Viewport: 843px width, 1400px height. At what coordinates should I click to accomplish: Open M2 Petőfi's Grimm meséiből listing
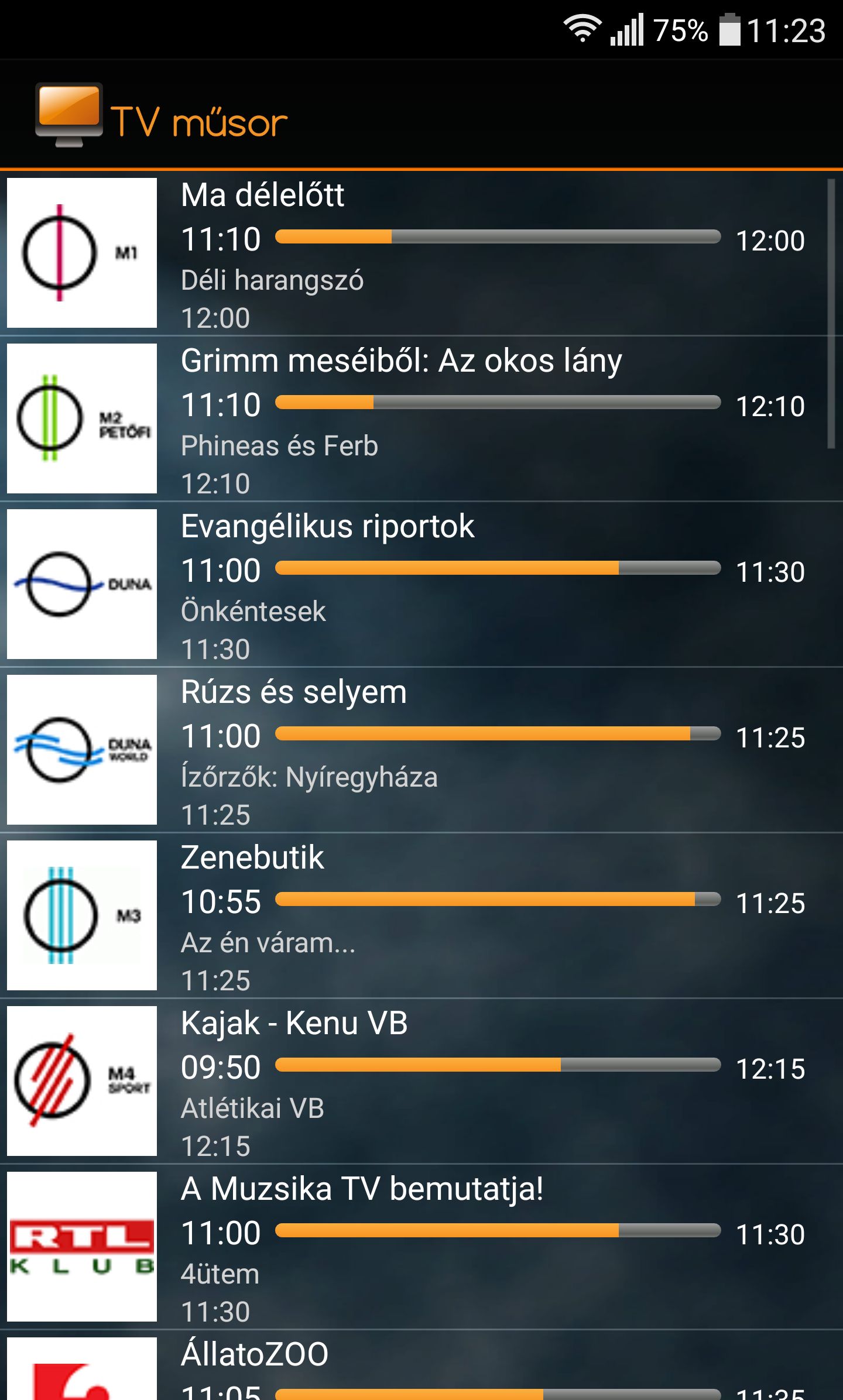click(x=421, y=418)
